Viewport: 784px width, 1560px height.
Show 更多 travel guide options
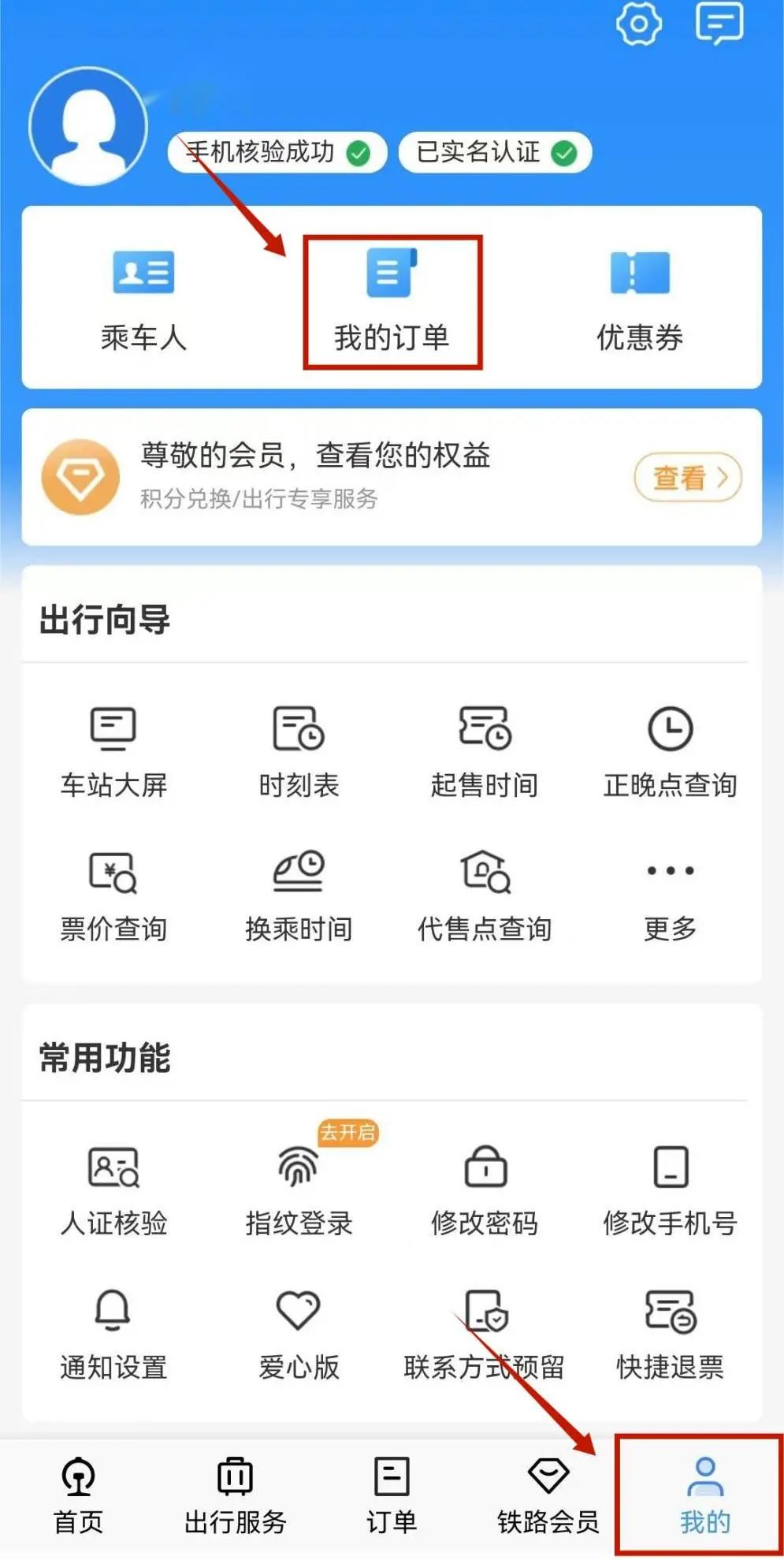[x=670, y=894]
